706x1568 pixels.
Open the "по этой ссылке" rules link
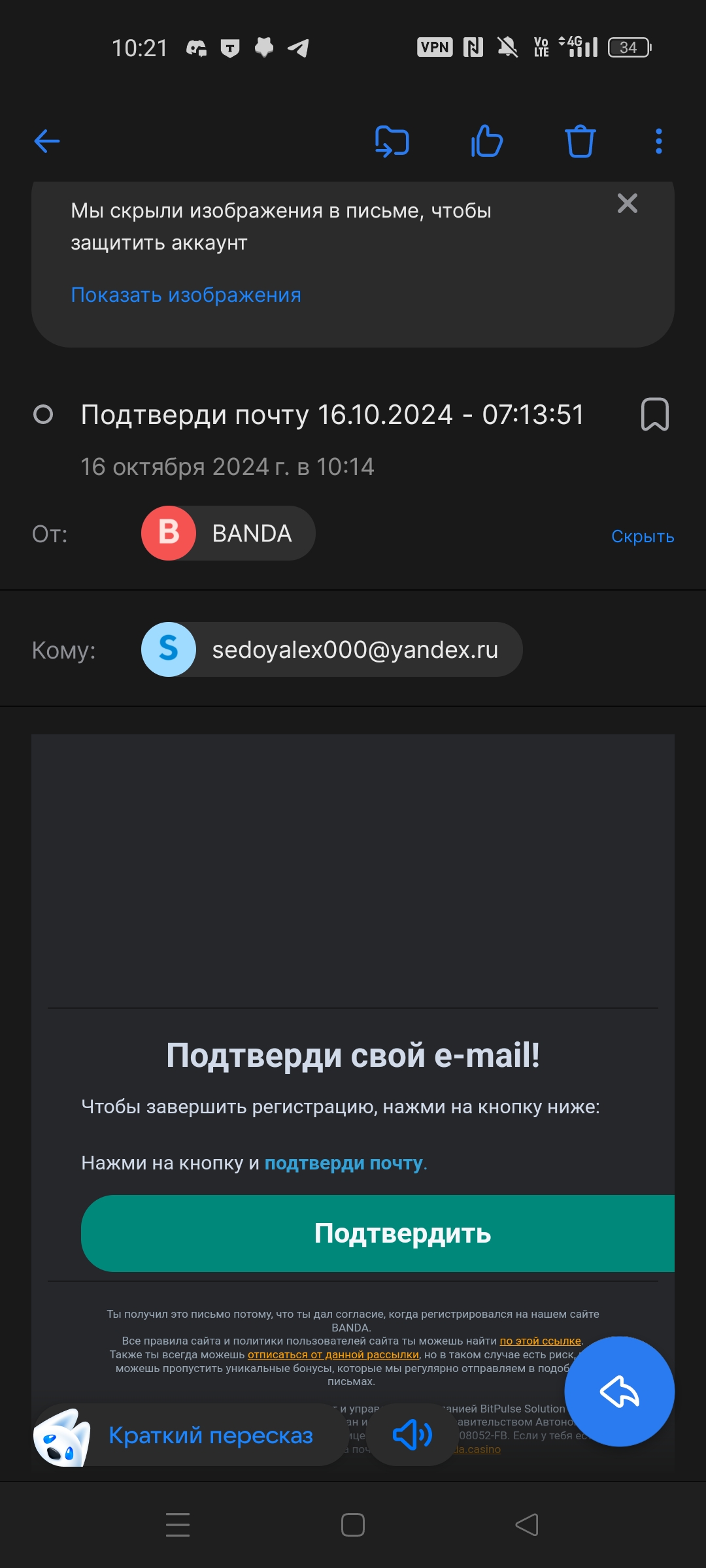tap(540, 1341)
